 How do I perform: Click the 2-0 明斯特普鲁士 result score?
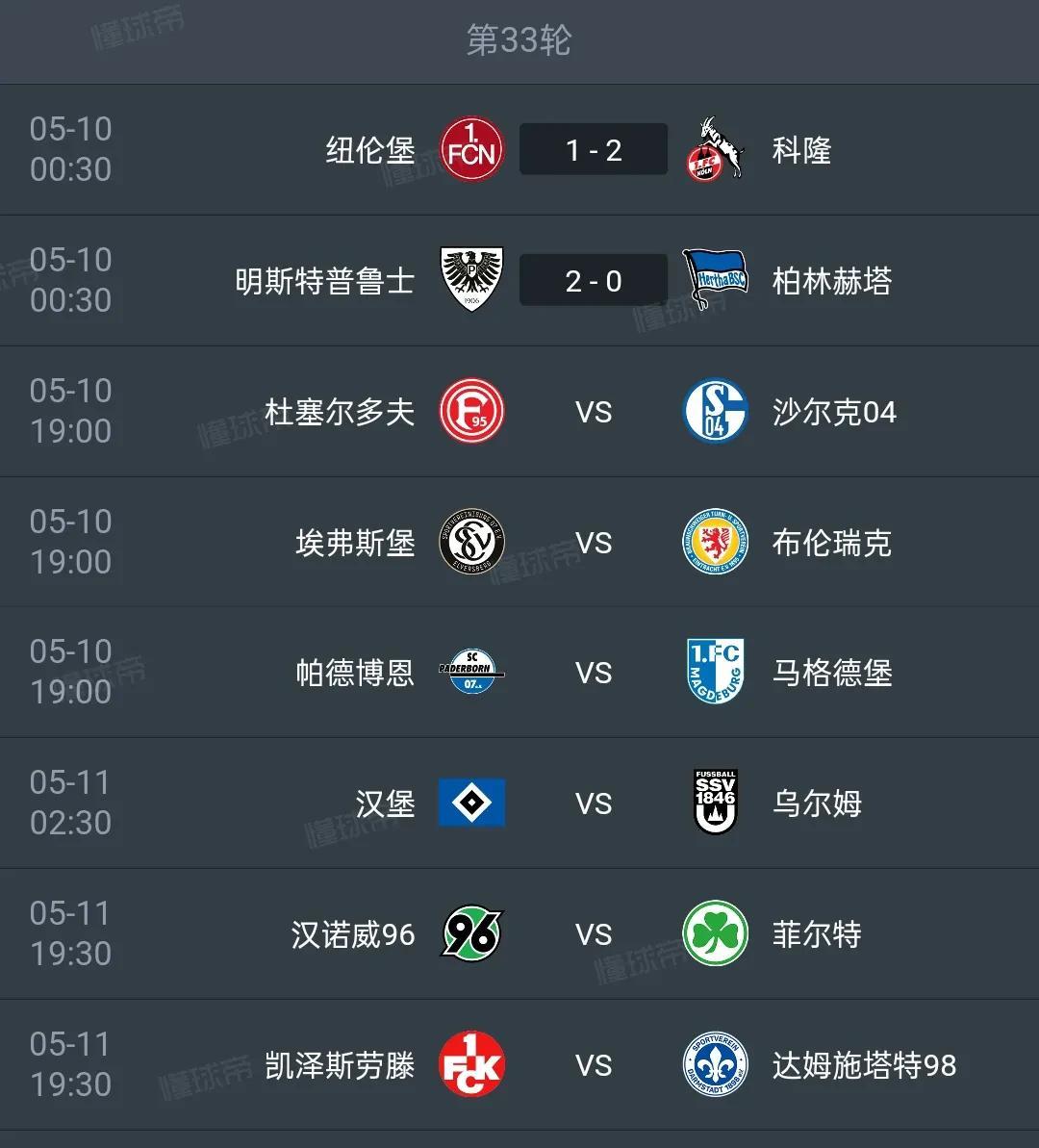pyautogui.click(x=593, y=280)
